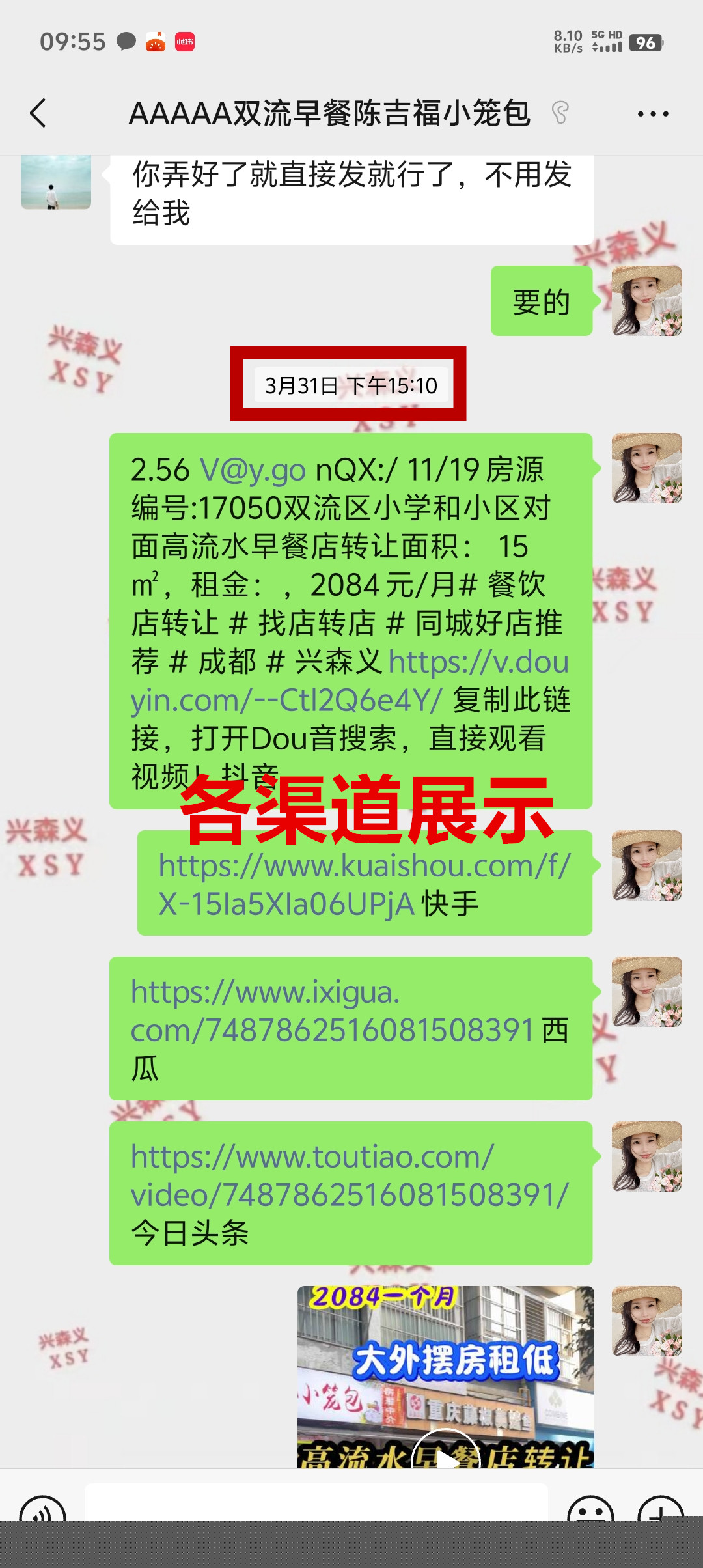The width and height of the screenshot is (703, 1568).
Task: Go back to the chat list
Action: coord(39,113)
